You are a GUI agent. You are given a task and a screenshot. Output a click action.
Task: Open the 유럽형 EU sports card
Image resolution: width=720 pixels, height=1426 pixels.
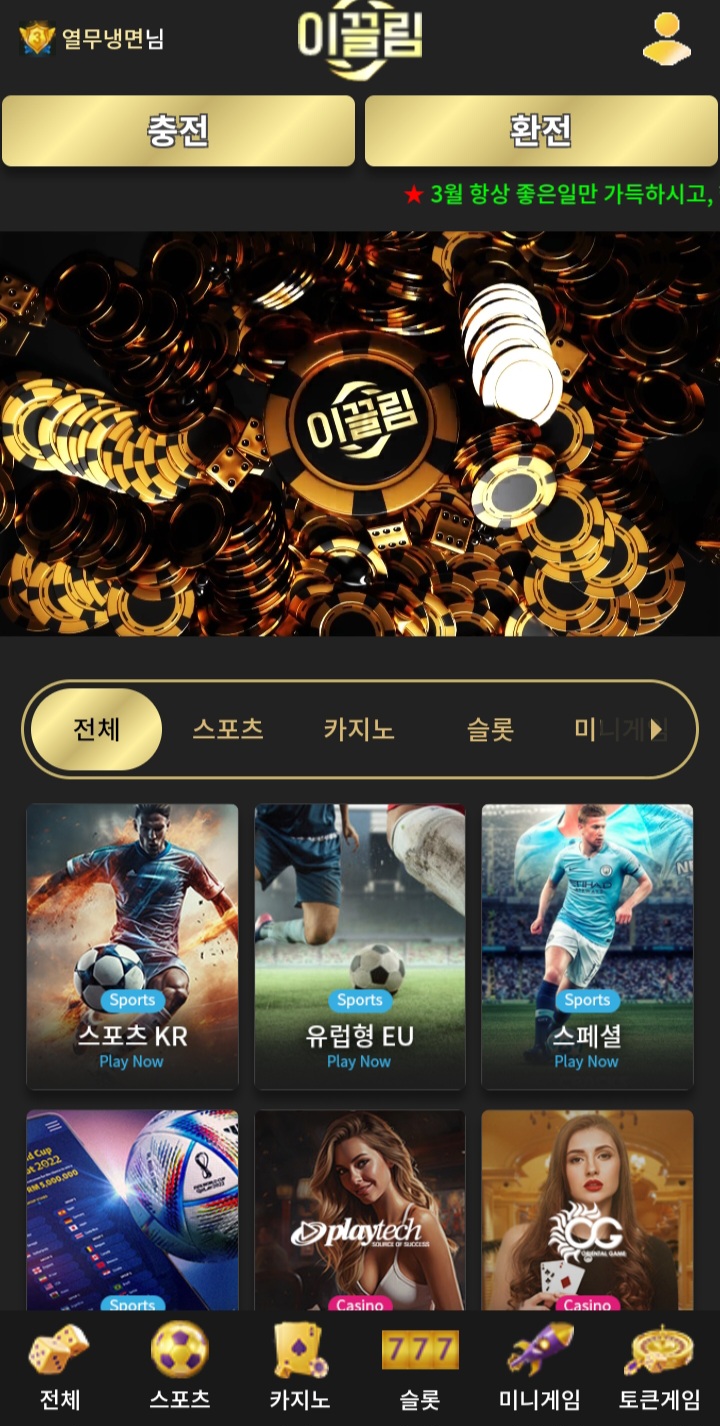pyautogui.click(x=360, y=946)
